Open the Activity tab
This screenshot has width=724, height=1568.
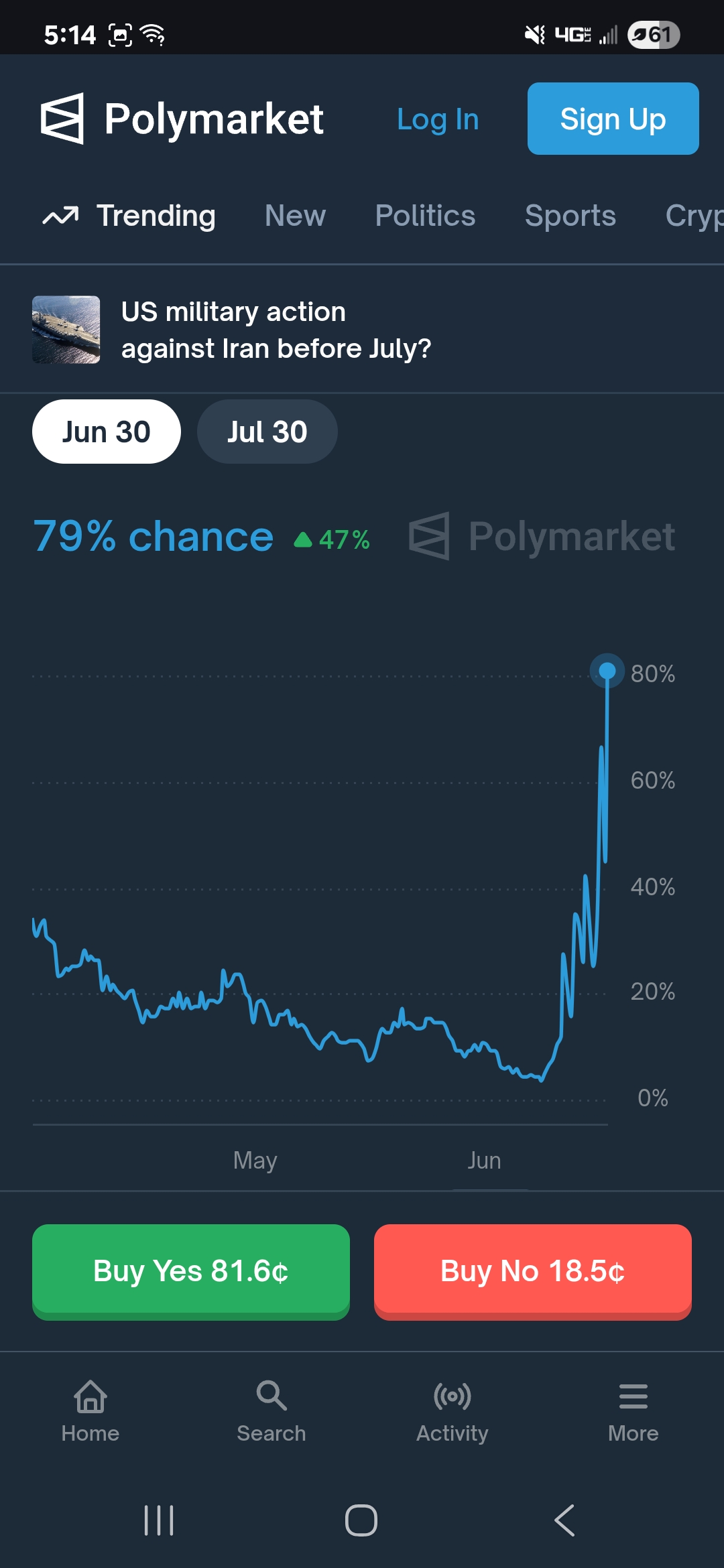[452, 1411]
